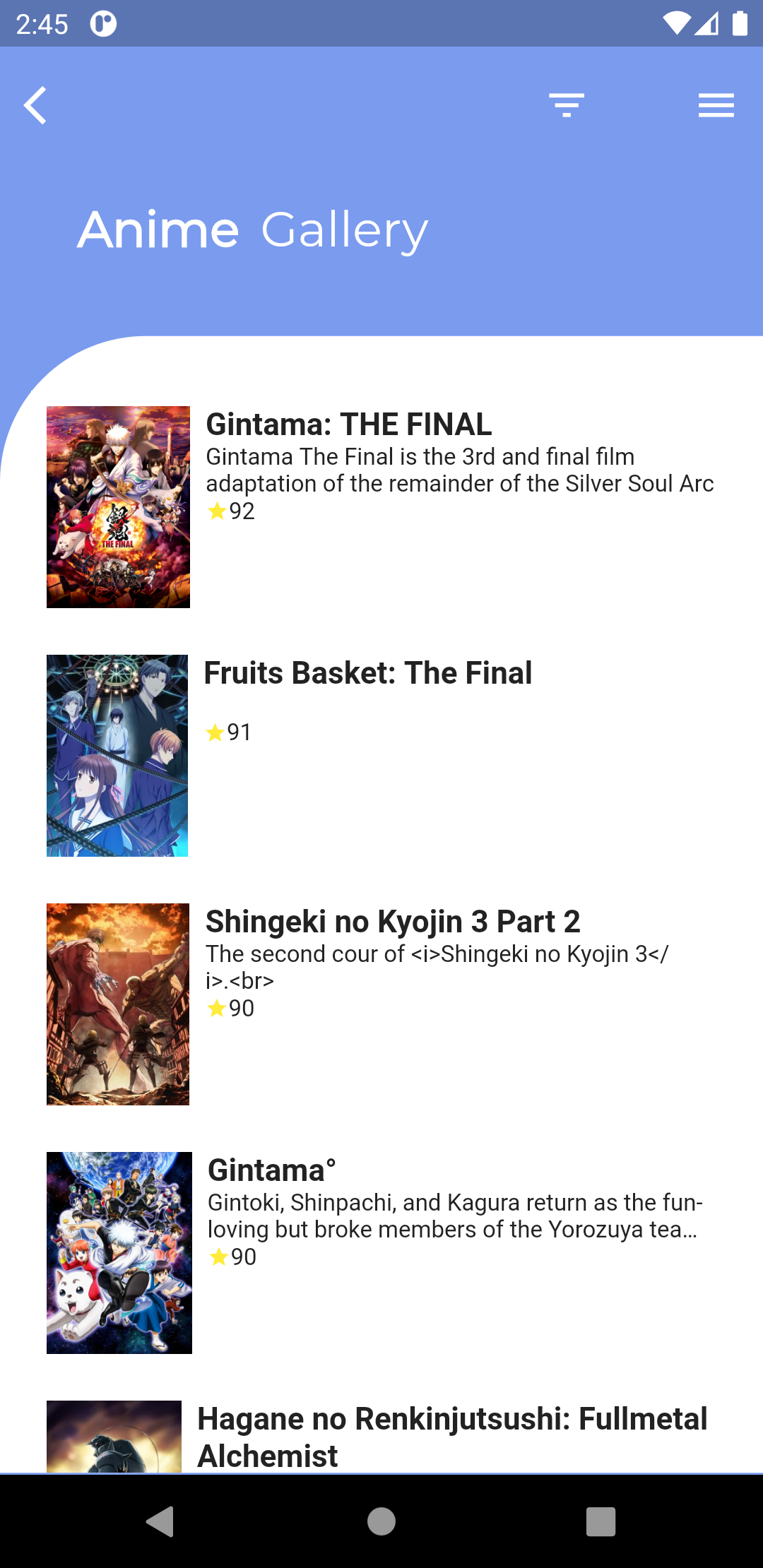Open the filter options icon

click(567, 106)
